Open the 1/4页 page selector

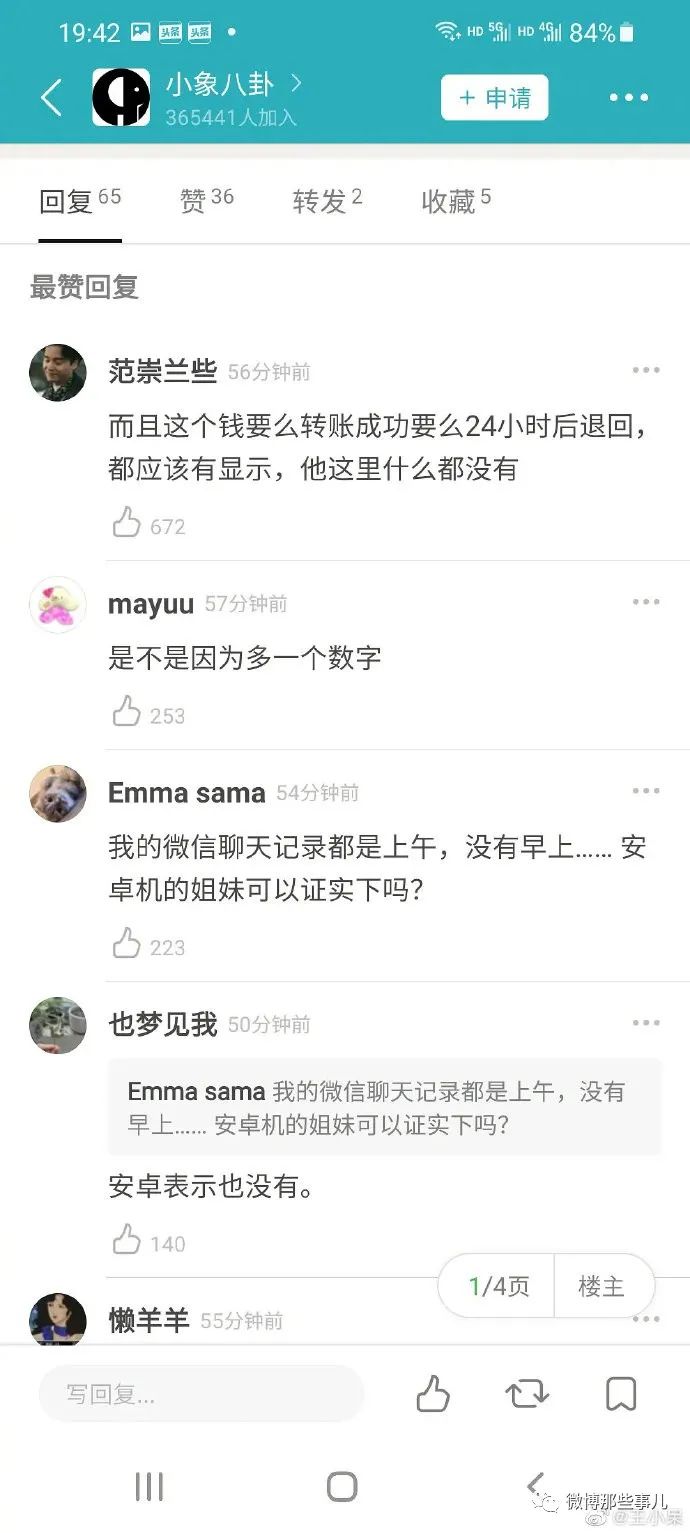(x=498, y=1287)
